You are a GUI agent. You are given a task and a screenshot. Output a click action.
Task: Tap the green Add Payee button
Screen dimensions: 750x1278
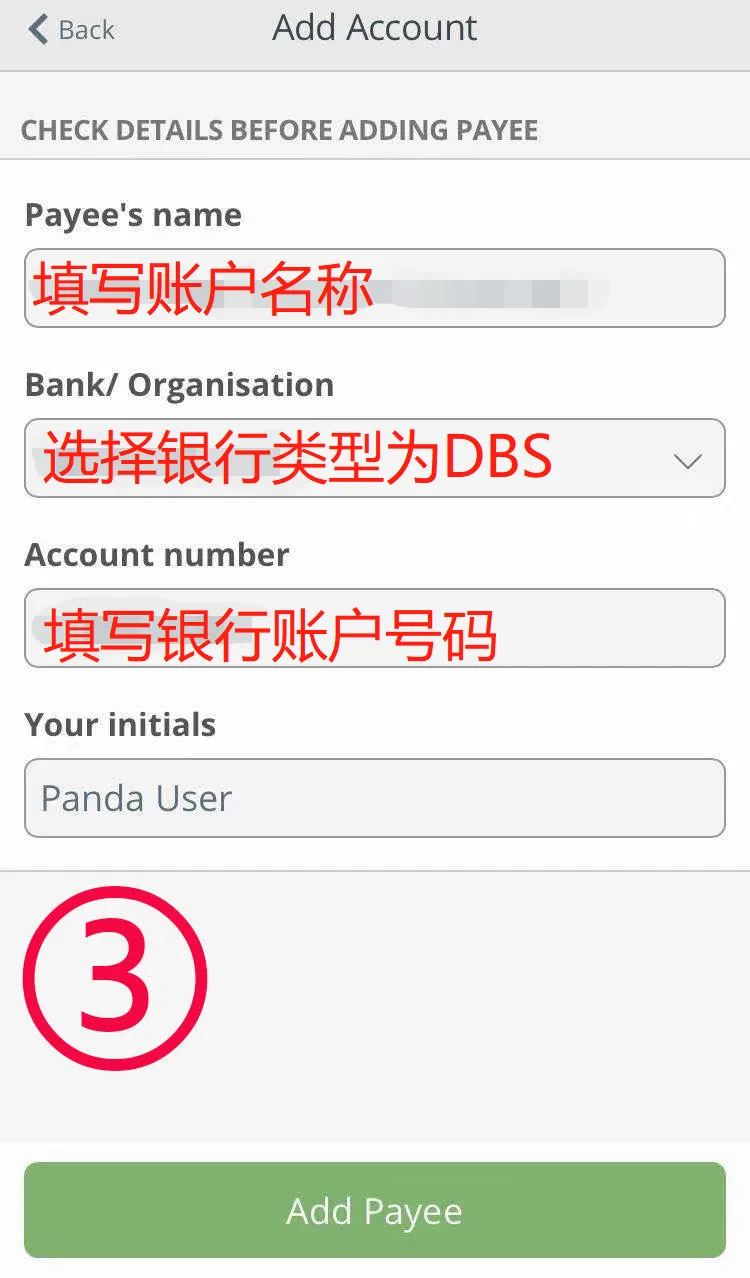(x=374, y=1210)
